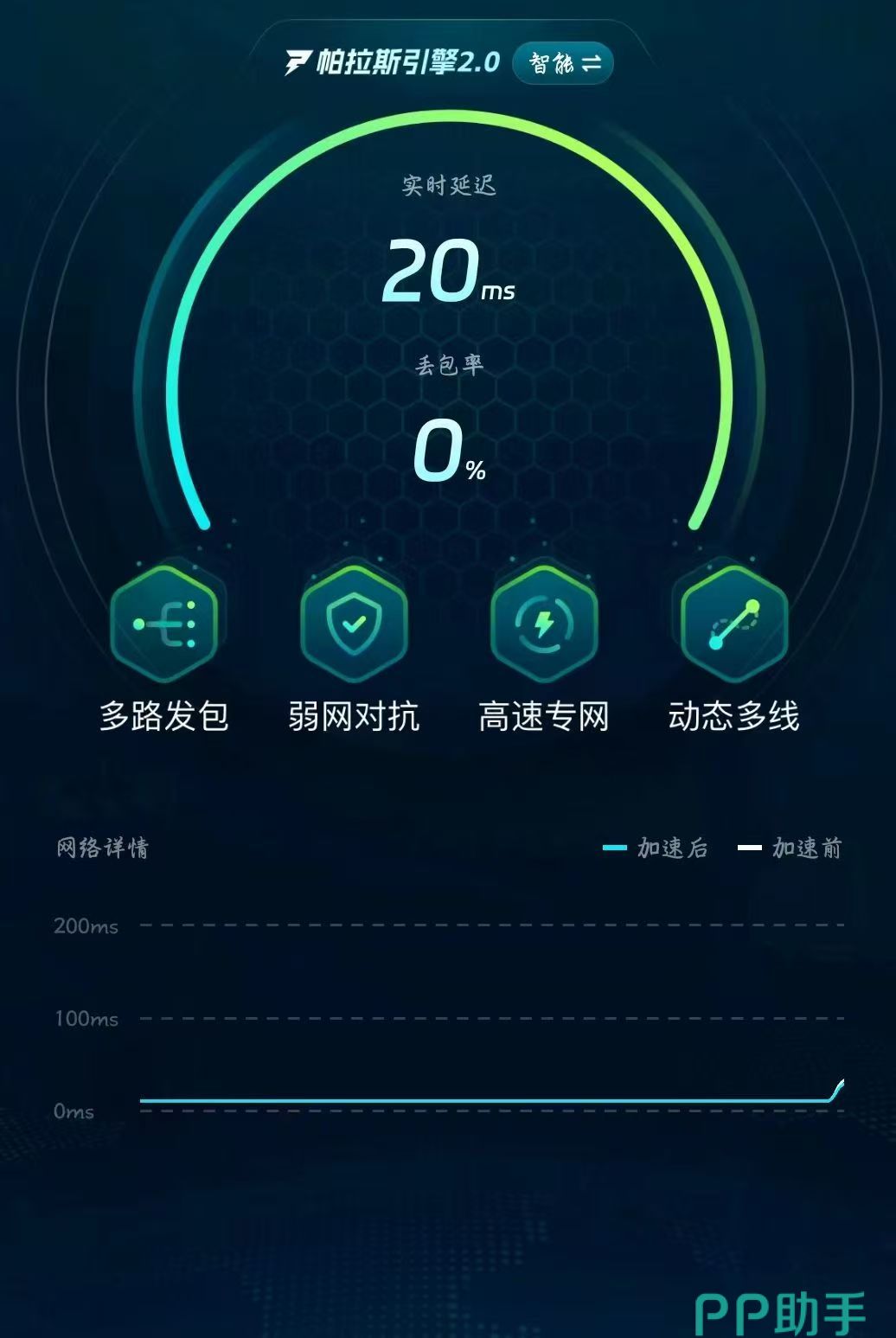Open the 多路发包 feature
Screen dimensions: 896x1338
(163, 624)
